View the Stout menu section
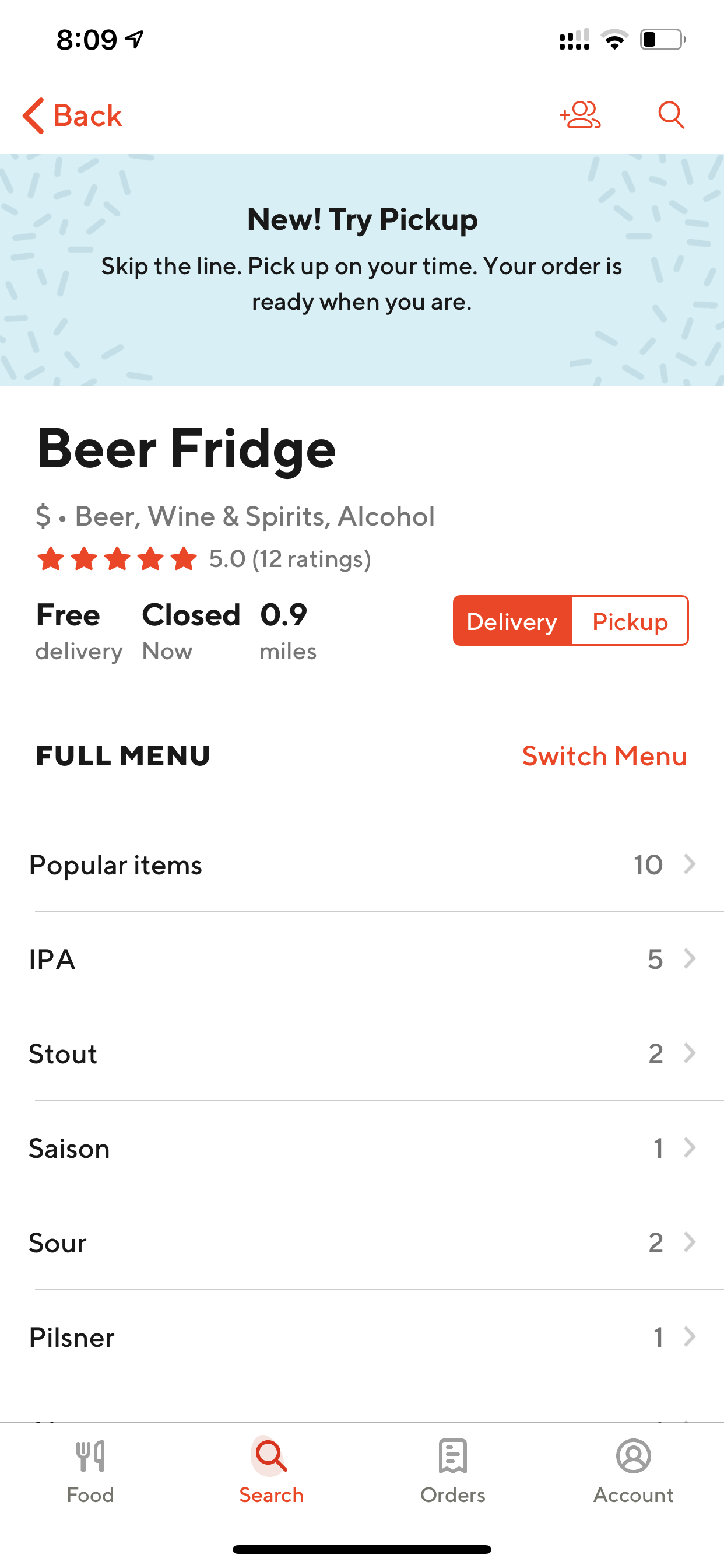Viewport: 724px width, 1568px height. 362,1053
